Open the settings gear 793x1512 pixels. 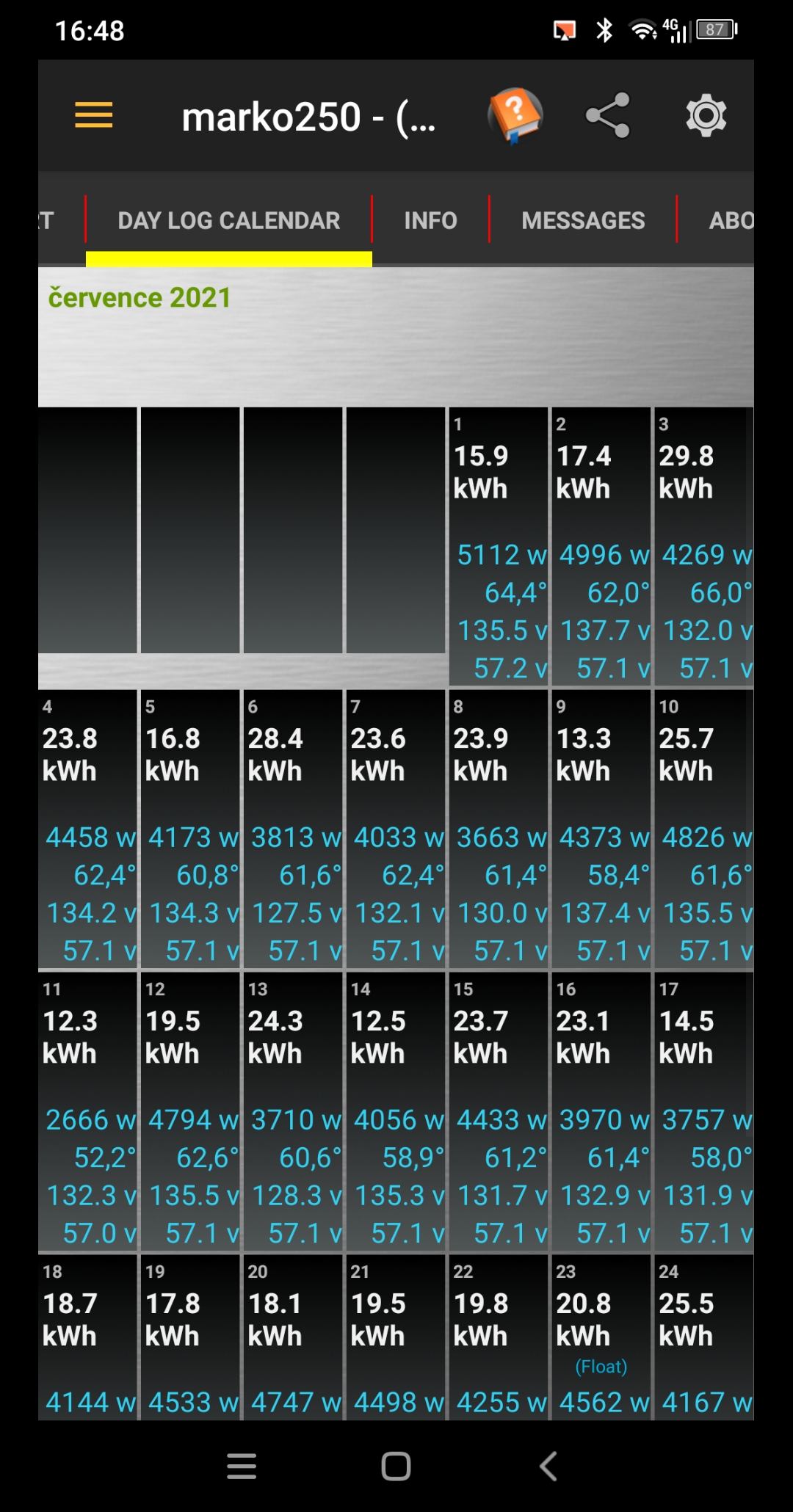(706, 115)
